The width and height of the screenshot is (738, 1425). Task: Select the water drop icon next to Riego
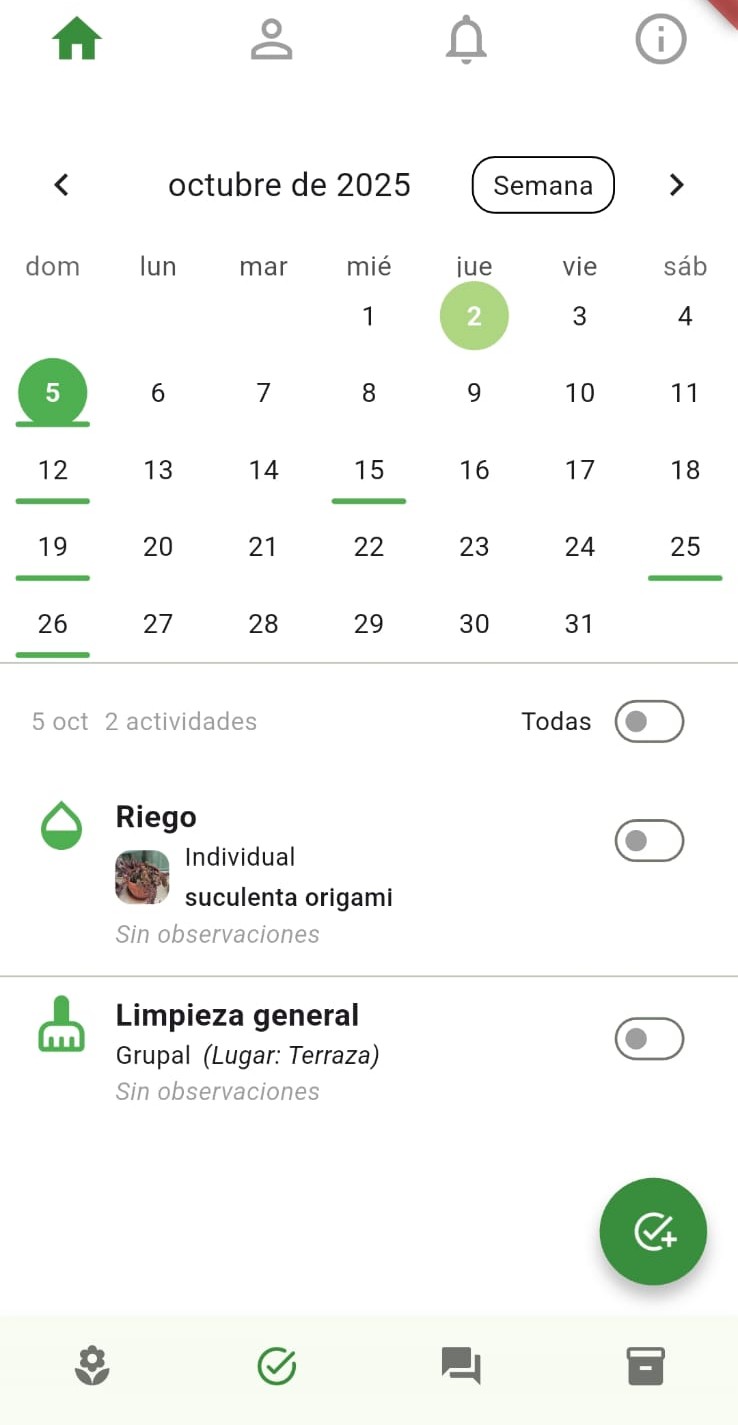(61, 825)
